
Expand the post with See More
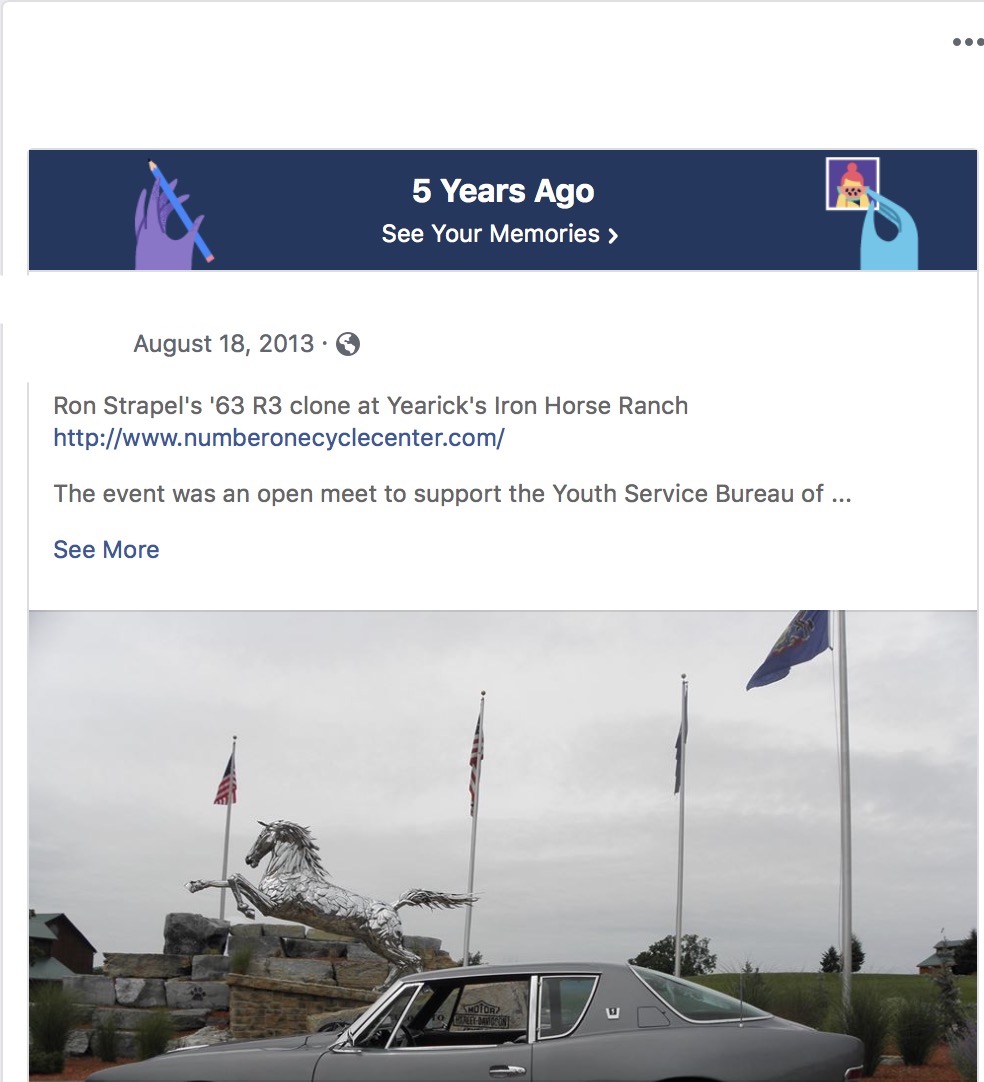click(x=106, y=549)
